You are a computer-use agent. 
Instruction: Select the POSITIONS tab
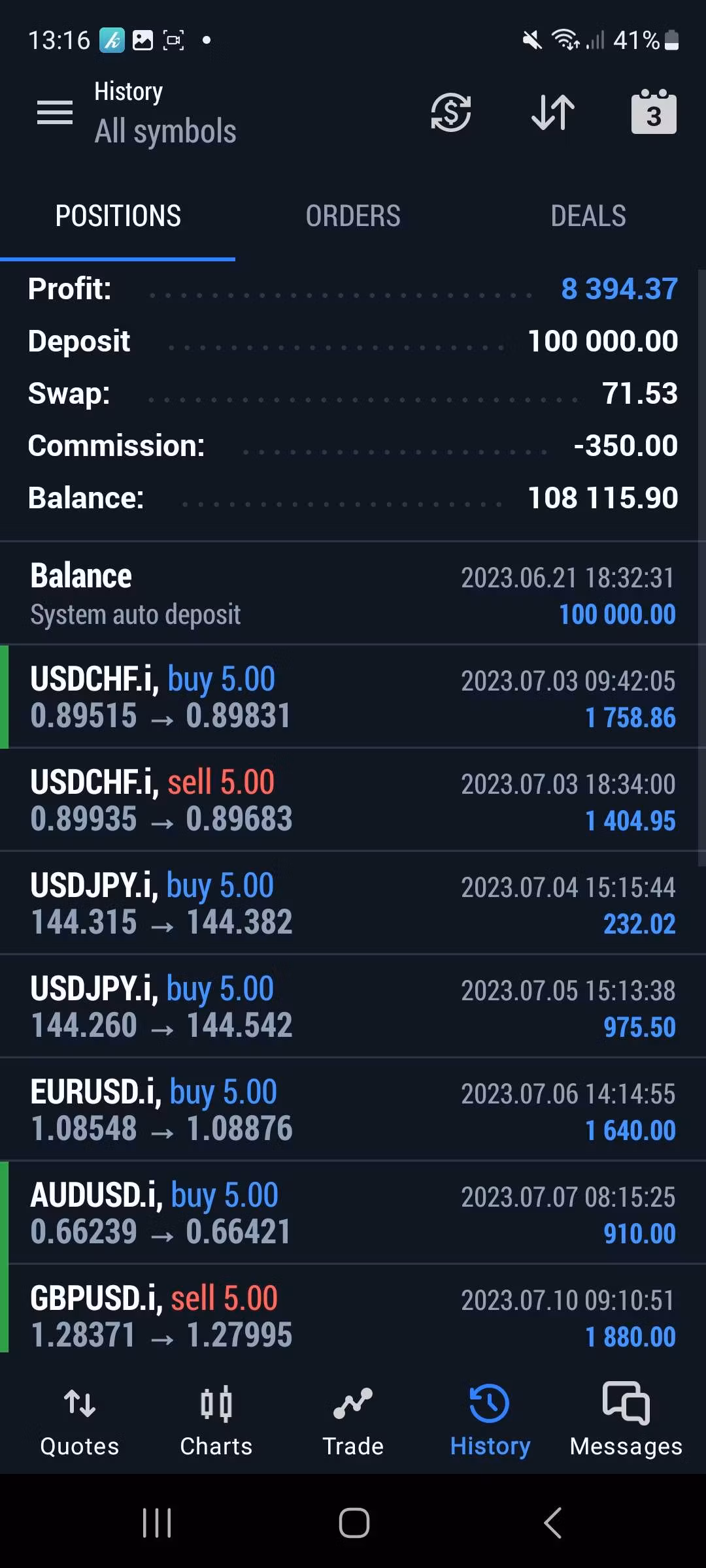click(118, 216)
